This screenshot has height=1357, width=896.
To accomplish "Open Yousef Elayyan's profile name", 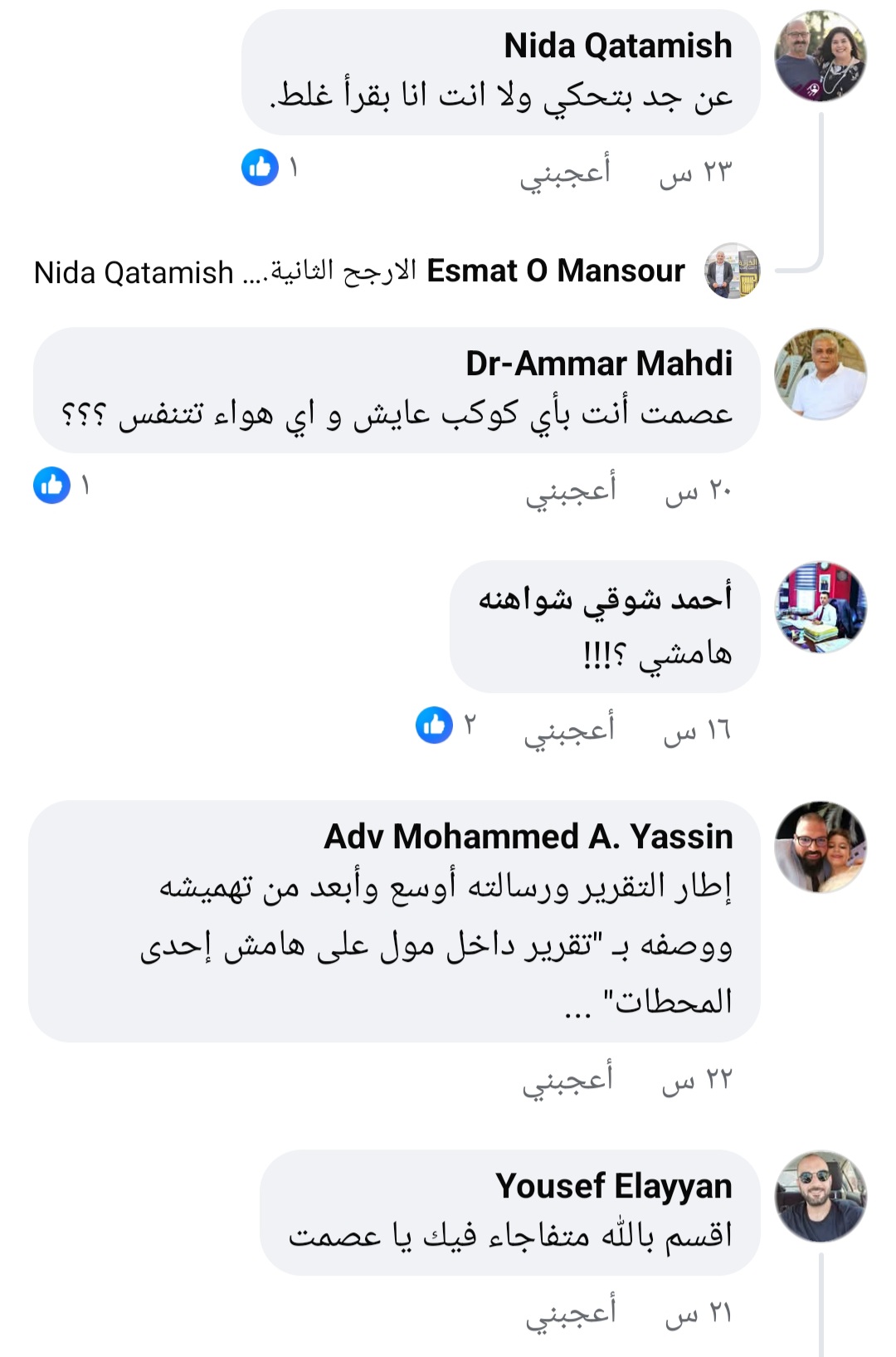I will pyautogui.click(x=613, y=1186).
